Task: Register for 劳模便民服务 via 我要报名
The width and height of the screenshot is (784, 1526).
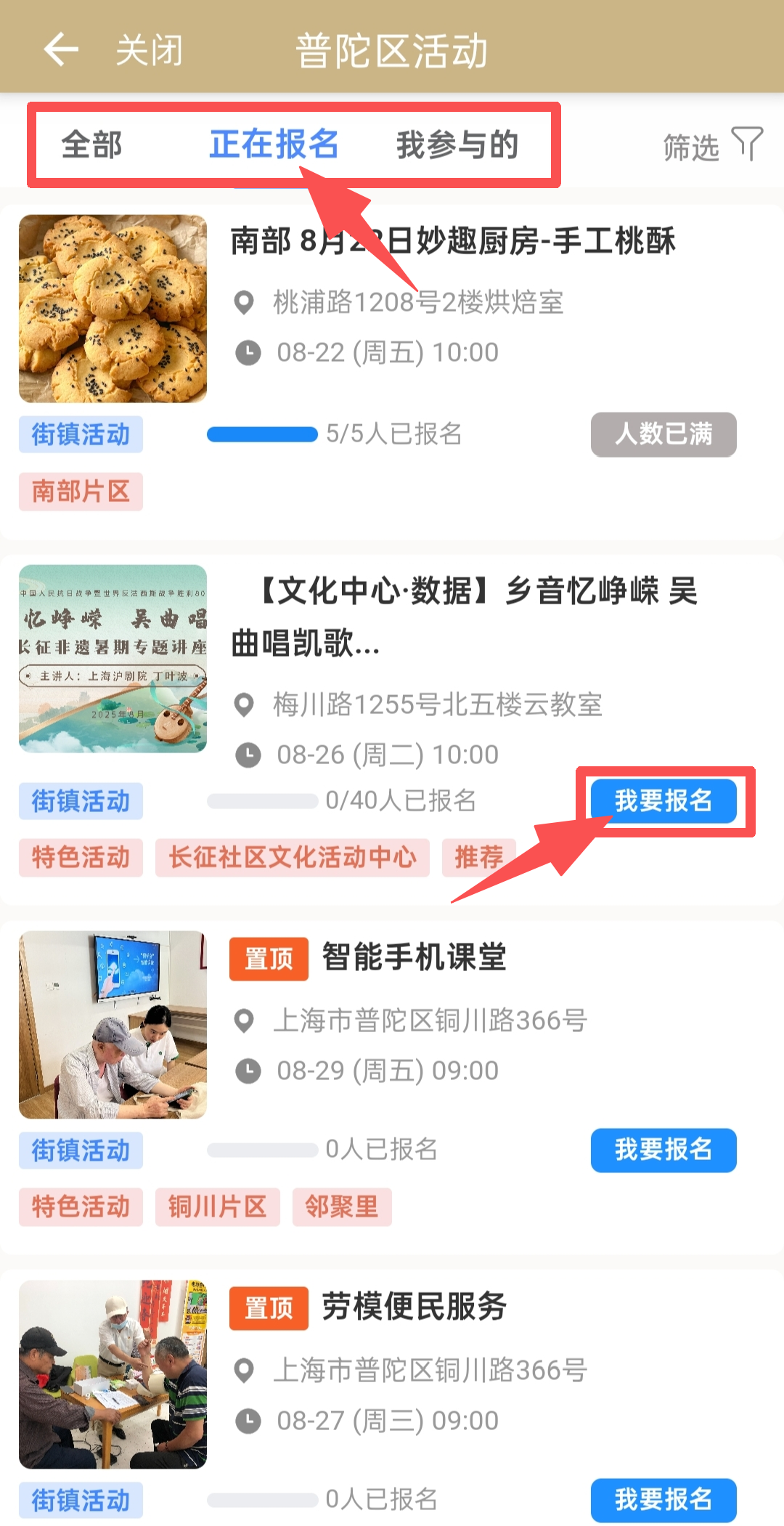Action: [663, 1499]
